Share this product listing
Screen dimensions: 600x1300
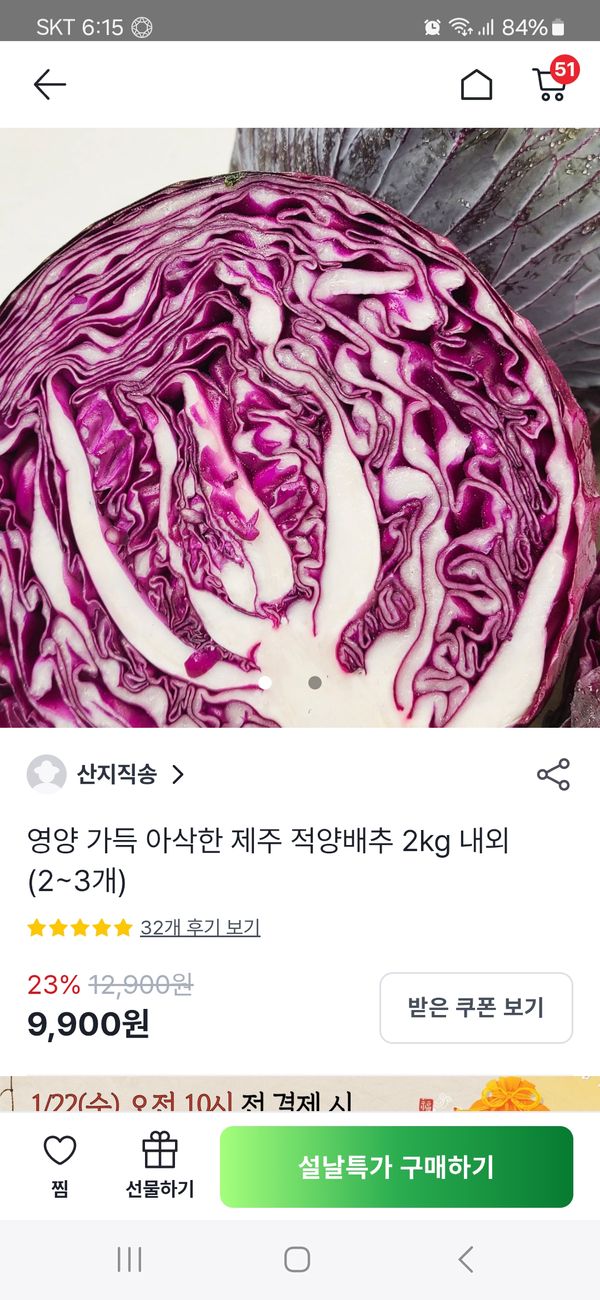553,775
